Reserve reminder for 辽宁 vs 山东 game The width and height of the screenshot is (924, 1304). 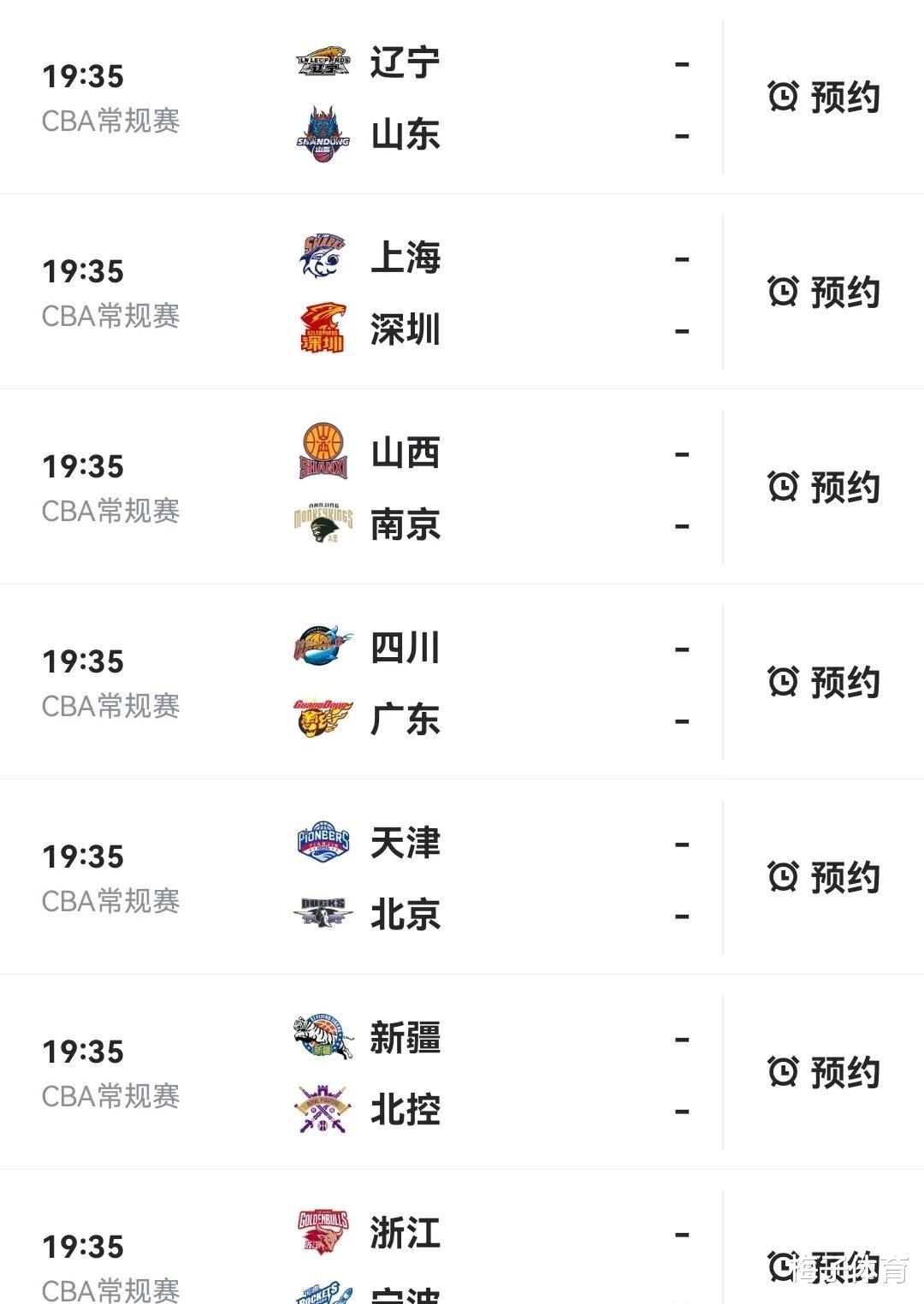(824, 97)
